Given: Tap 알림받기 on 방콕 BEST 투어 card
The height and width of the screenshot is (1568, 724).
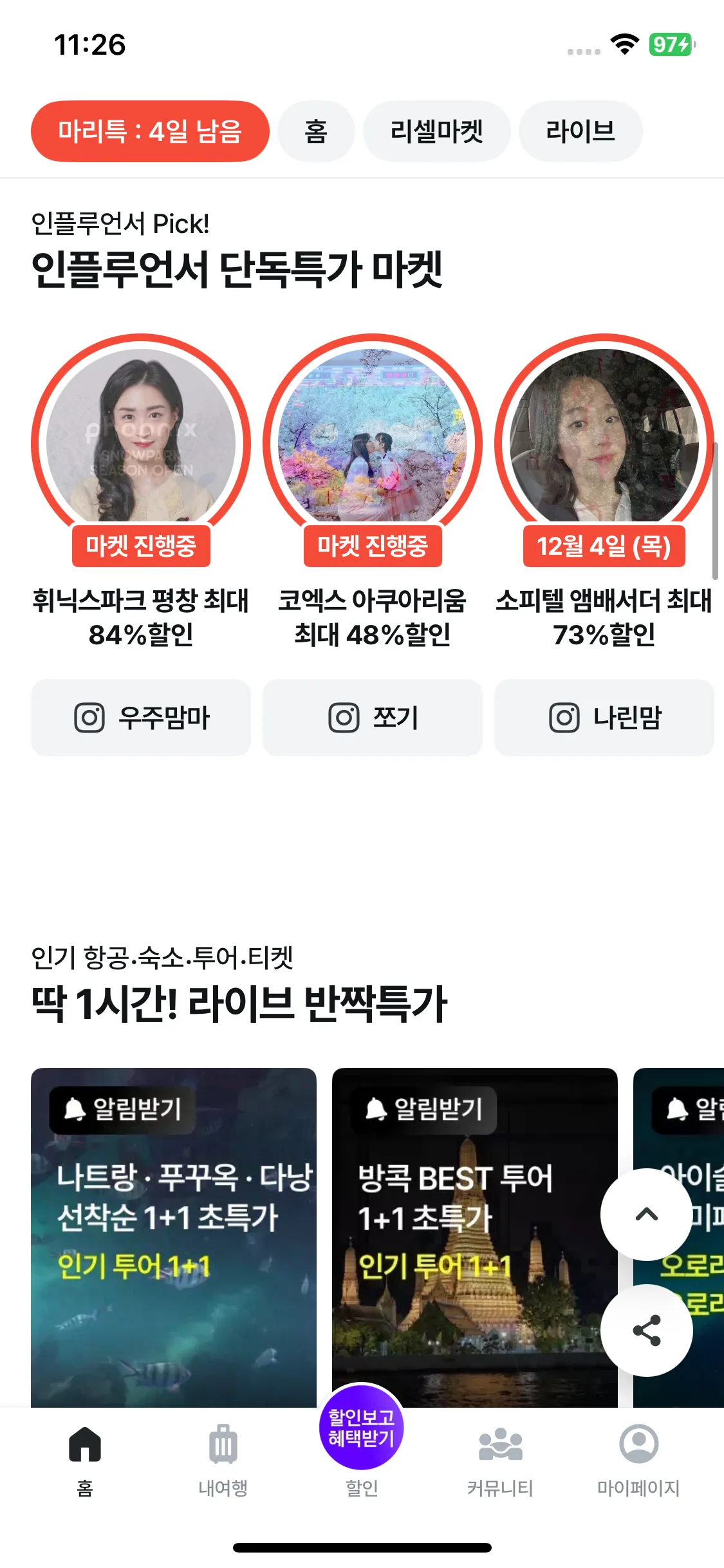Looking at the screenshot, I should (x=423, y=1109).
